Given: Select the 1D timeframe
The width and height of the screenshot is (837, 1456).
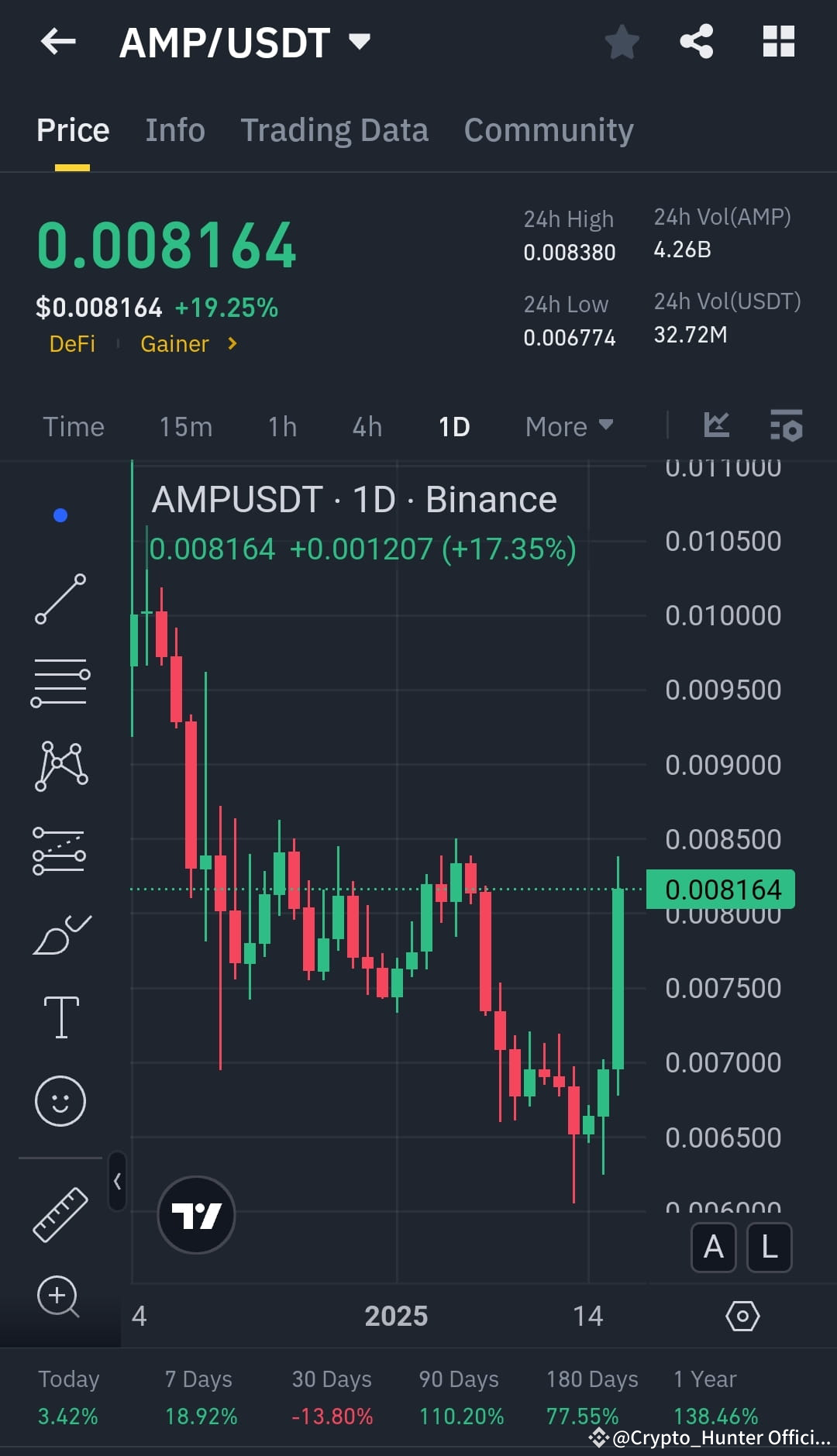Looking at the screenshot, I should tap(453, 426).
